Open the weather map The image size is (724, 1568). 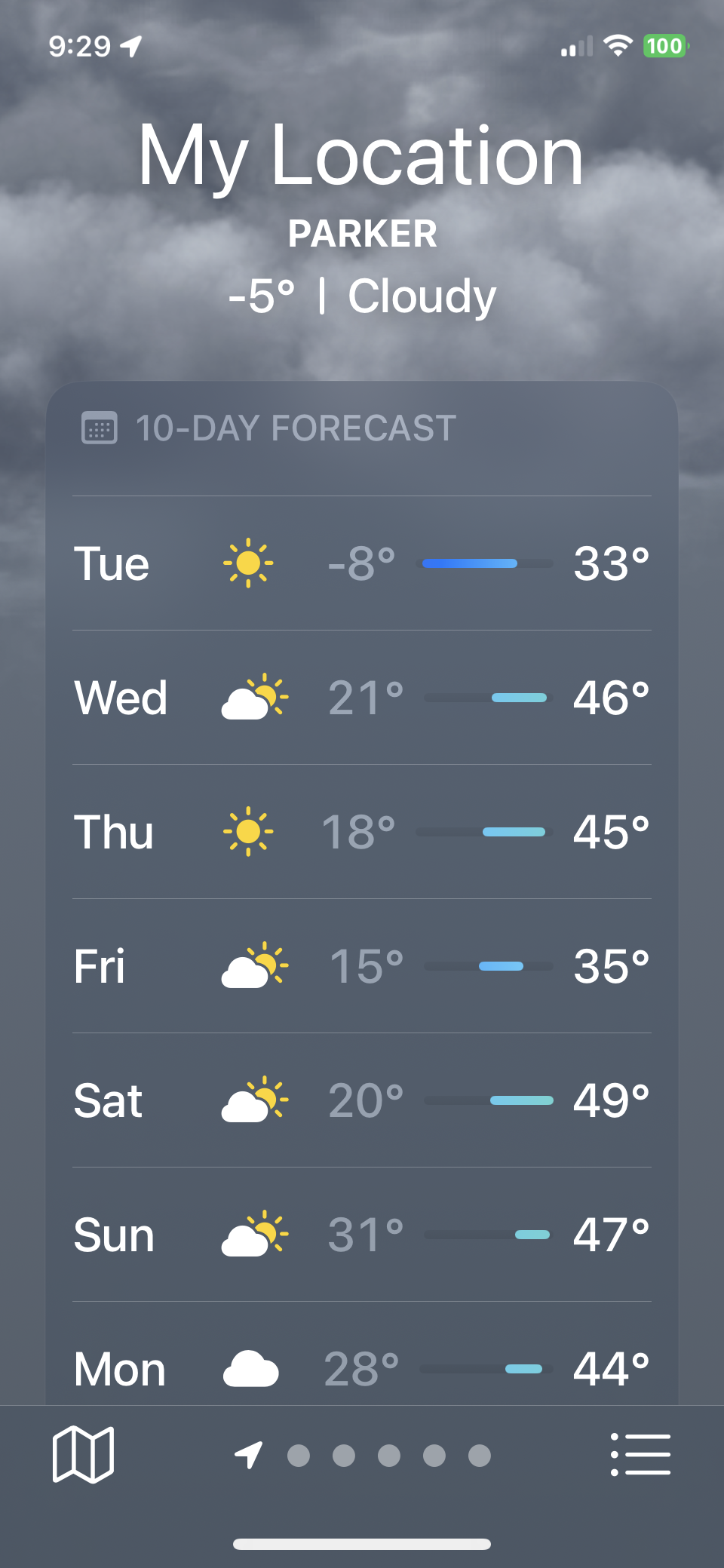pyautogui.click(x=83, y=1454)
